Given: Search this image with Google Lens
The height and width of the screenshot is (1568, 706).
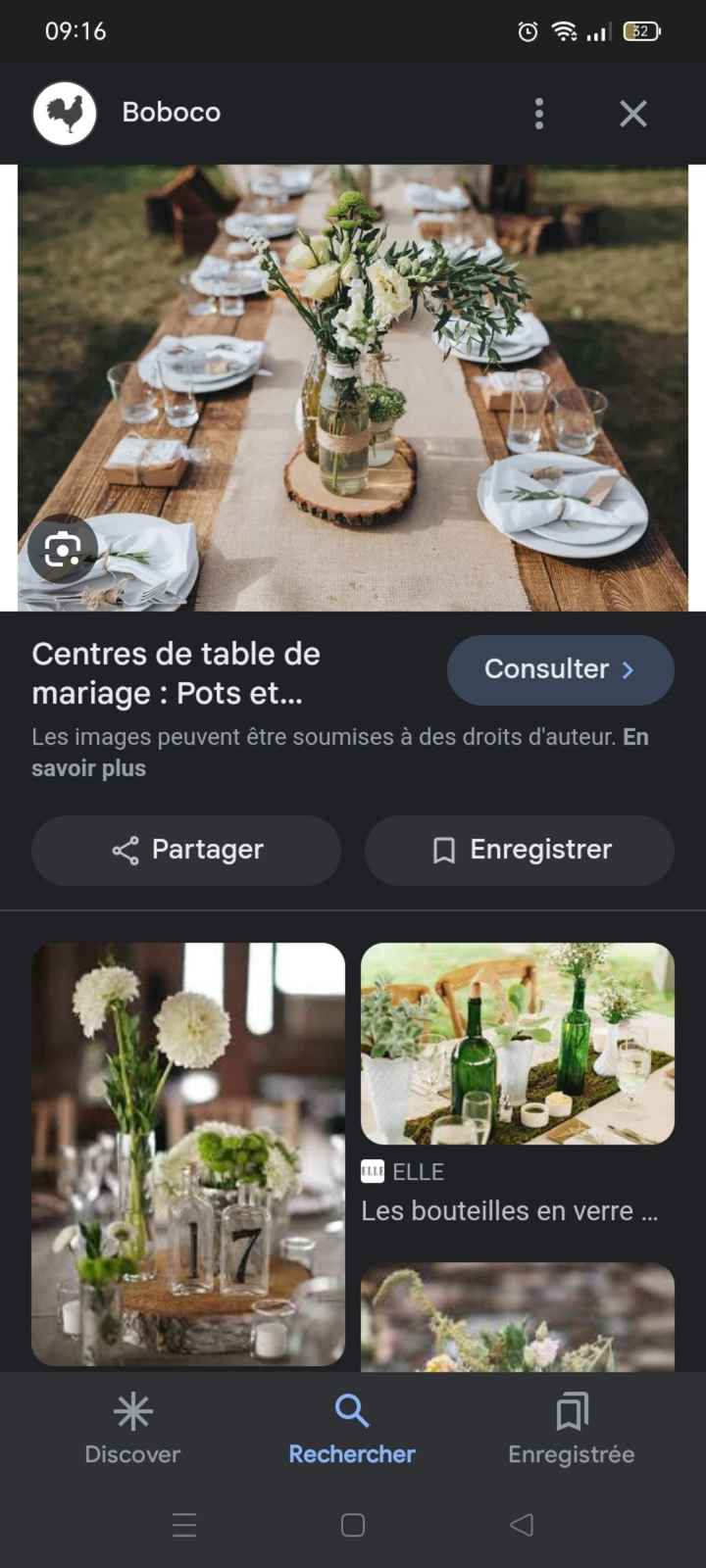Looking at the screenshot, I should point(63,549).
